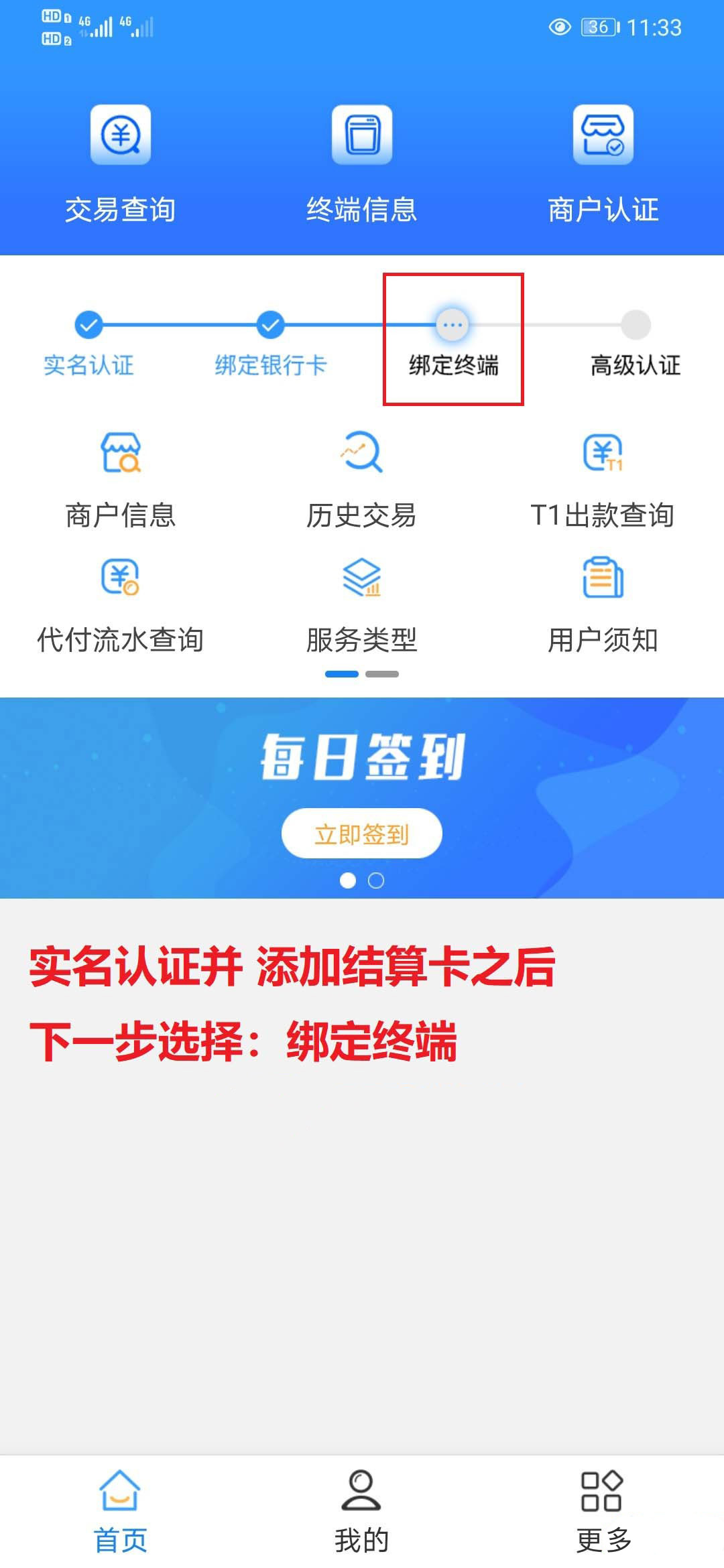
Task: Tap the completed 绑定银行卡 checkmark step
Action: pyautogui.click(x=271, y=342)
